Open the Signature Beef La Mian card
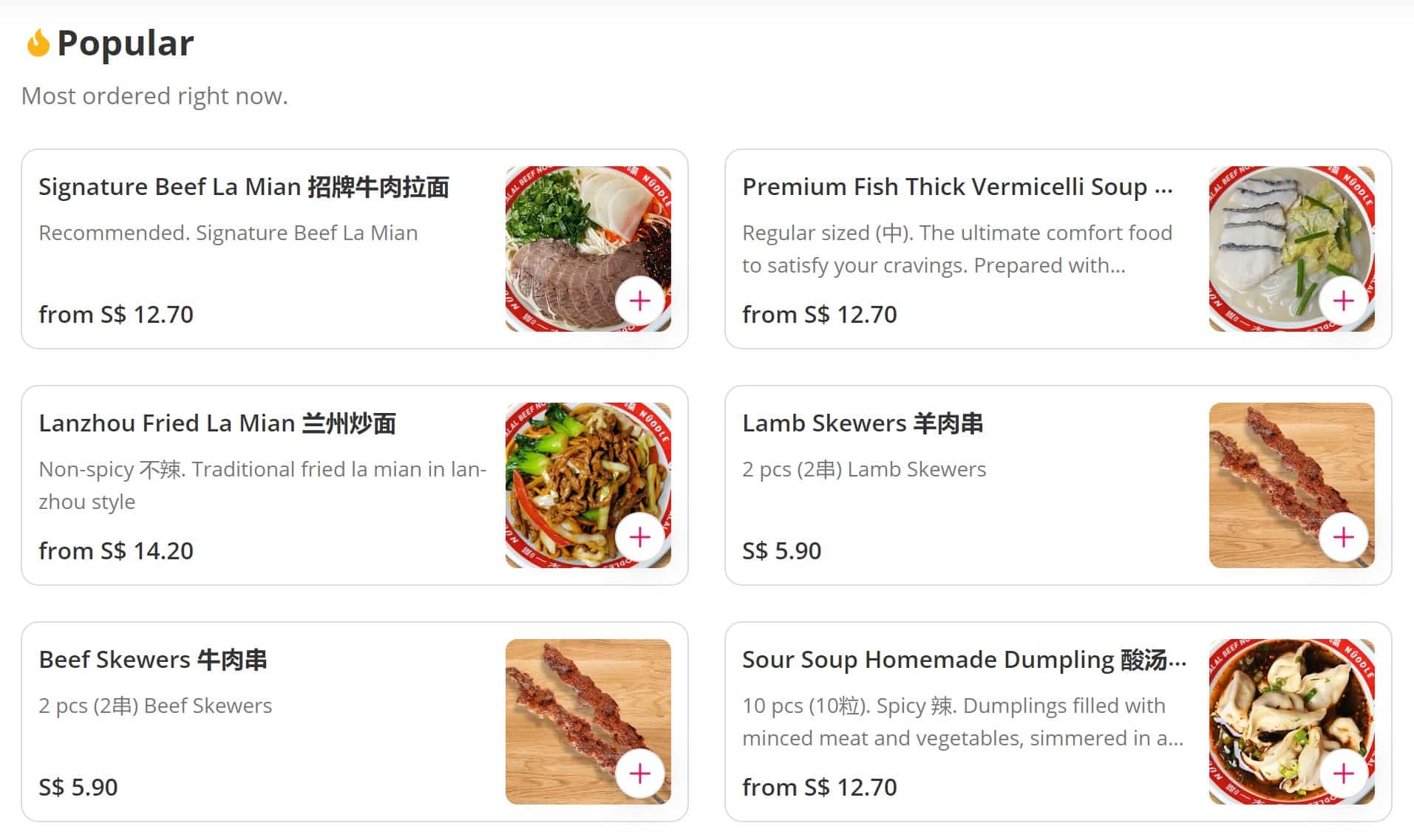The width and height of the screenshot is (1414, 840). (x=244, y=188)
